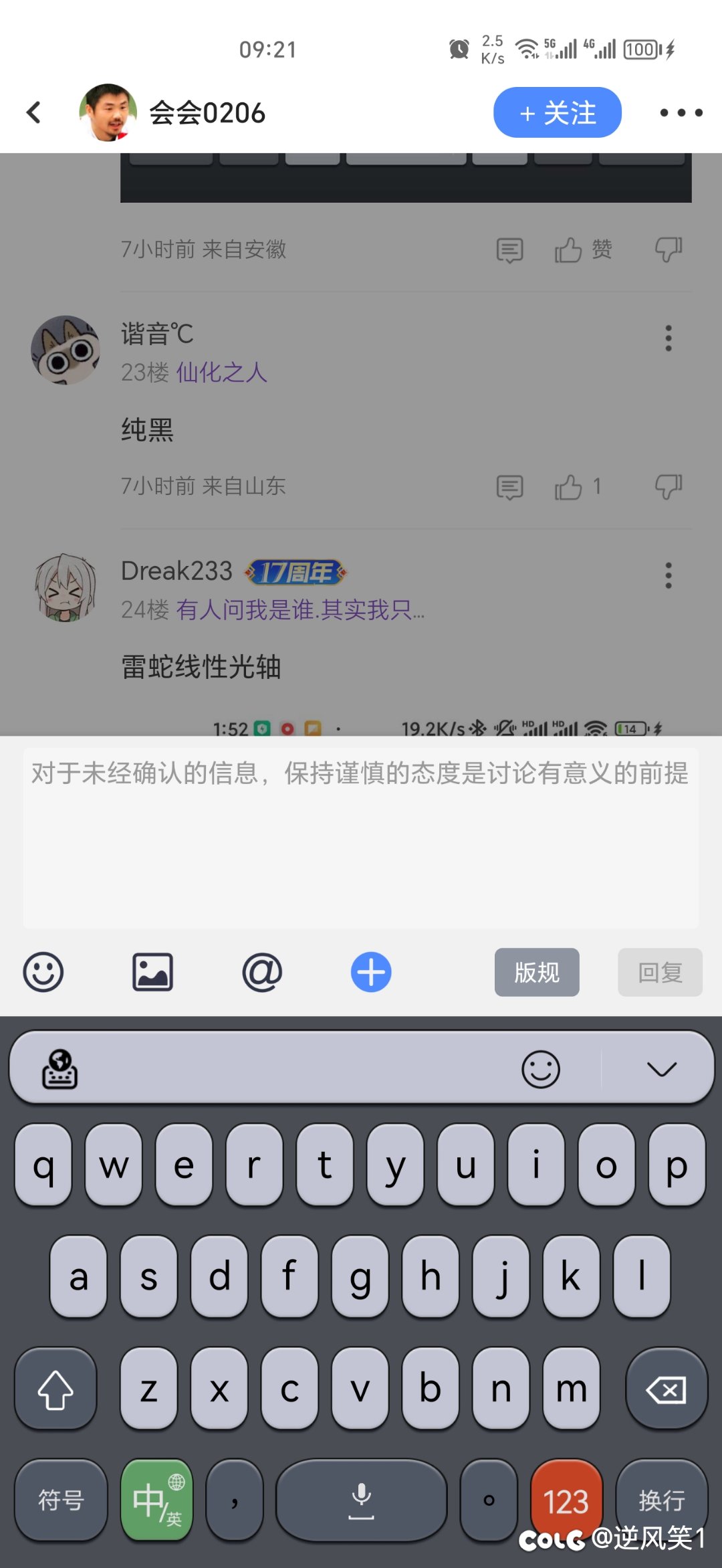This screenshot has height=1568, width=722.
Task: Open the emoji picker in reply toolbar
Action: 43,972
